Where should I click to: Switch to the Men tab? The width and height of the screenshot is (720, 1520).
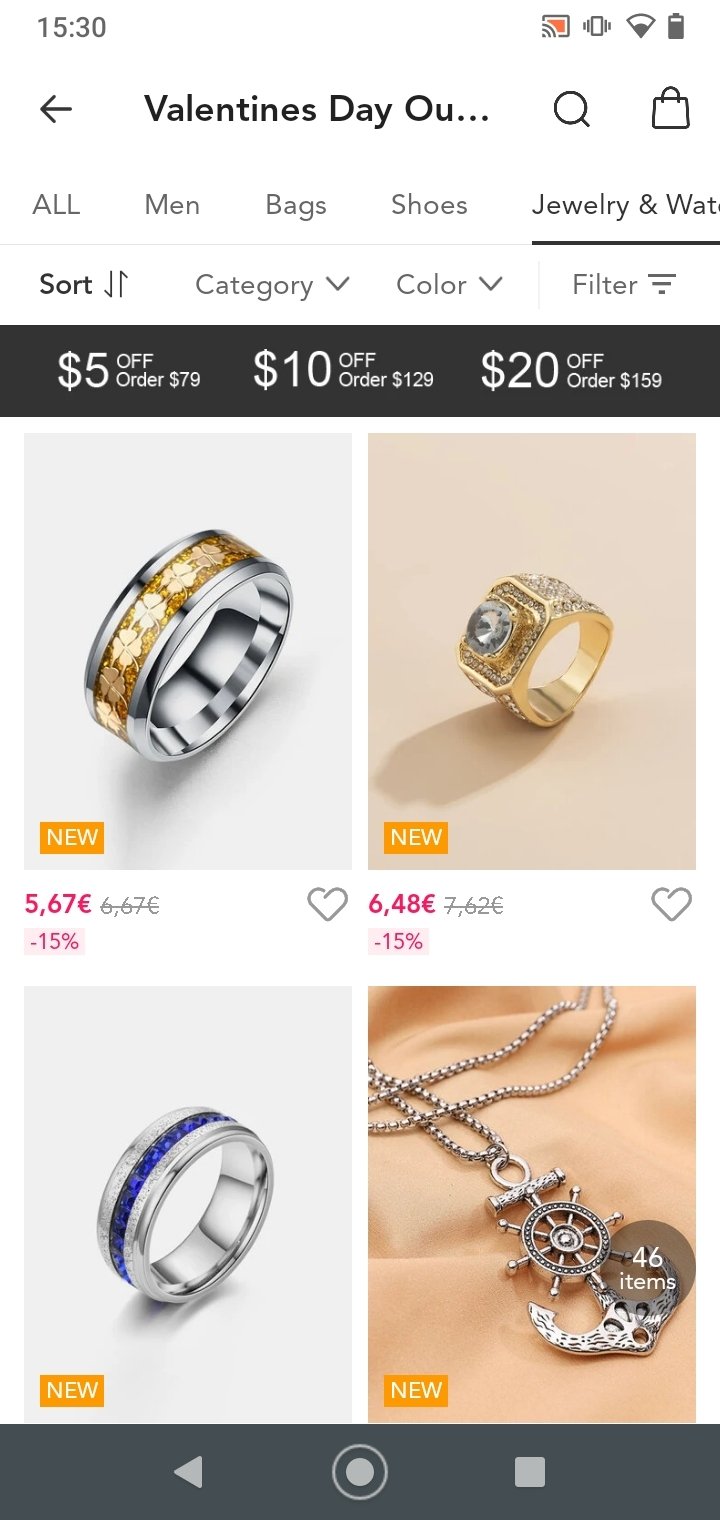click(x=172, y=205)
